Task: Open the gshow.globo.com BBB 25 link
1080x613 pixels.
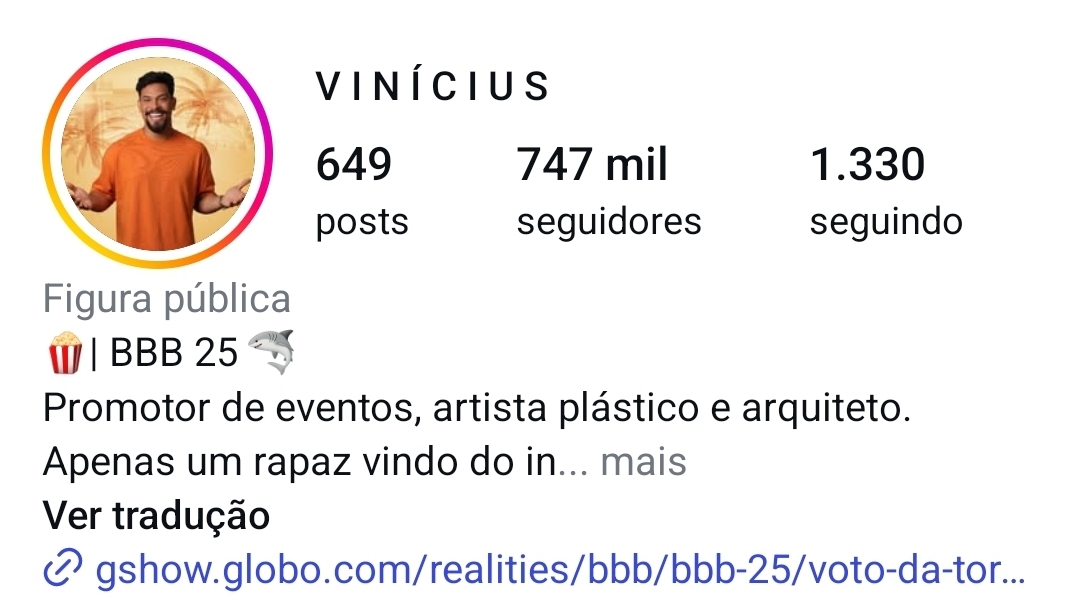Action: tap(558, 570)
